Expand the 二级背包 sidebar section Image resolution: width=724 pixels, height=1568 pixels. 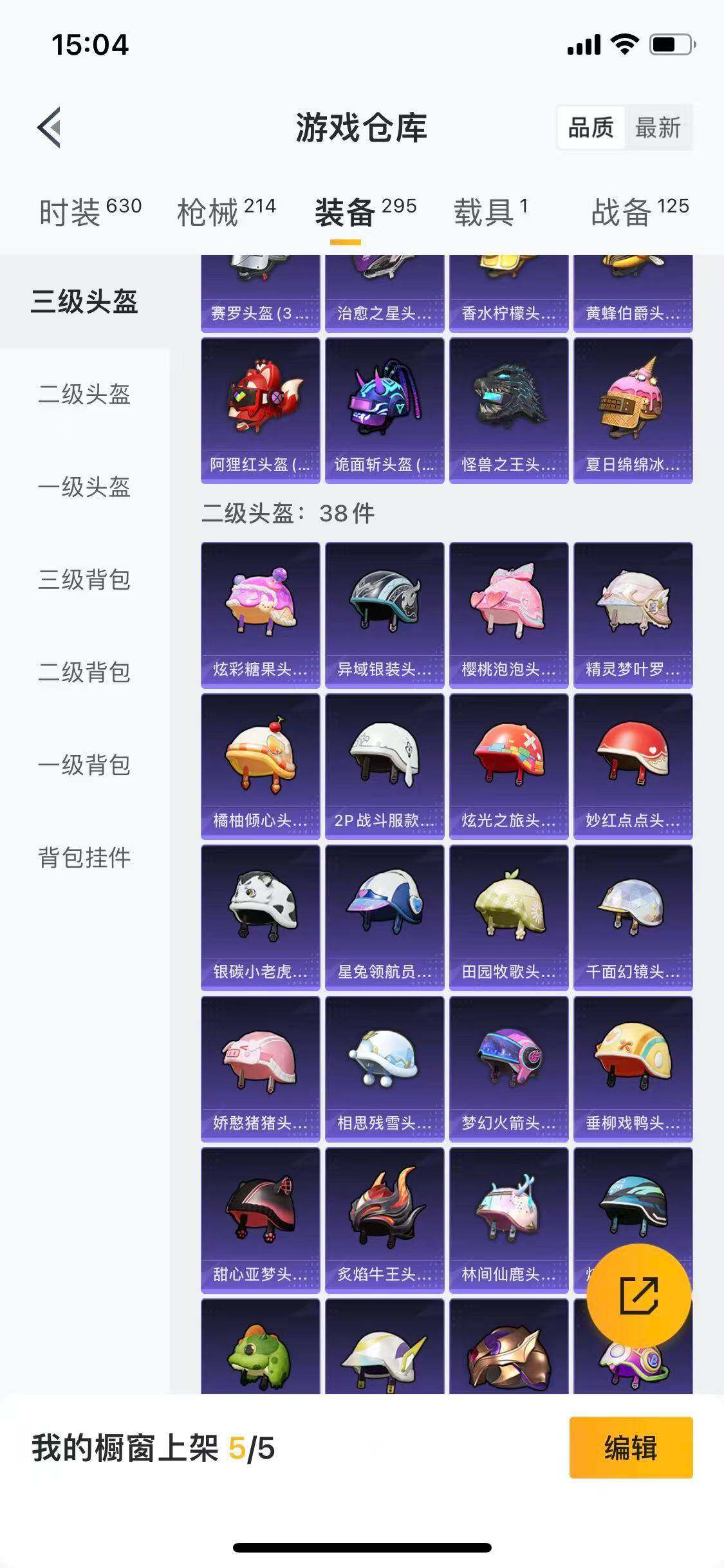(84, 673)
